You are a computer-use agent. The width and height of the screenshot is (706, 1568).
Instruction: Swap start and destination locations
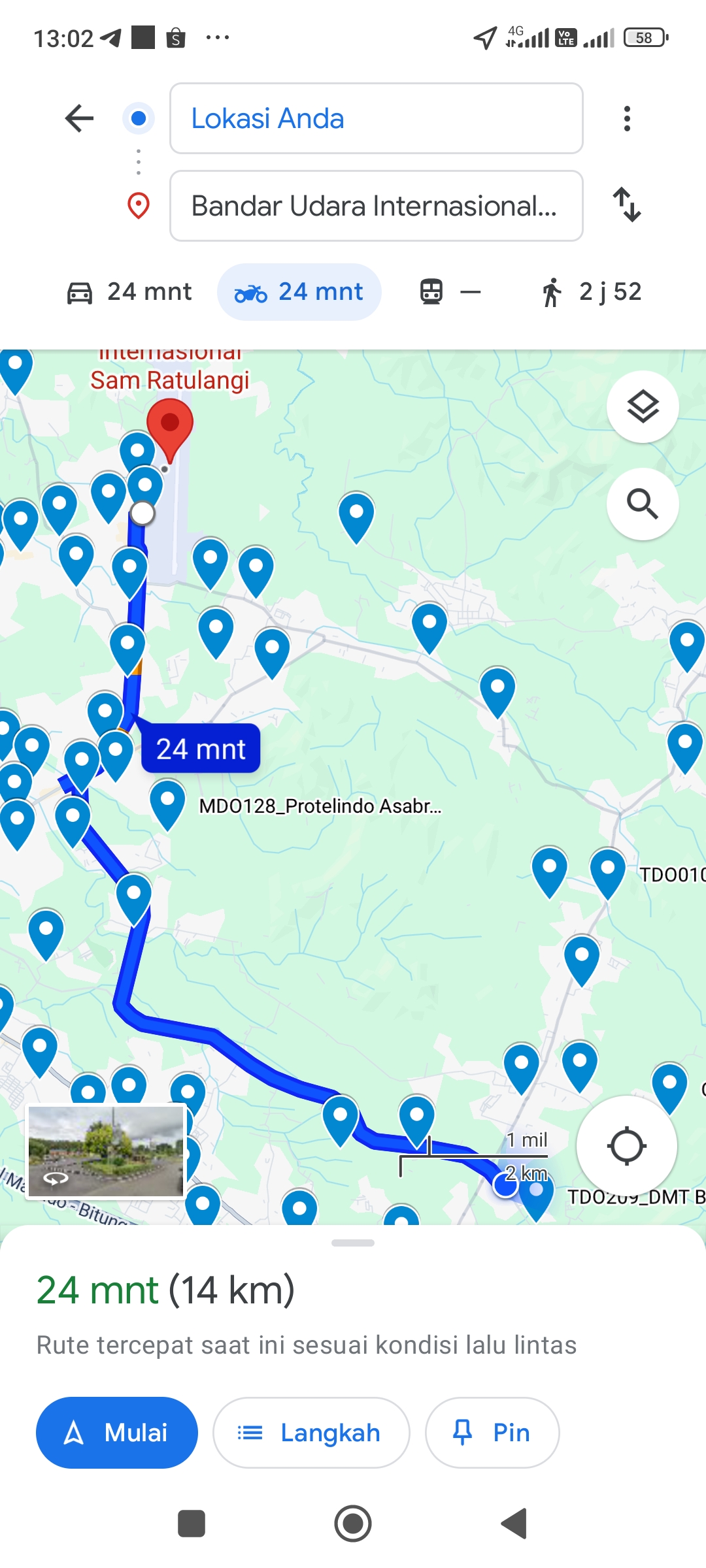pyautogui.click(x=627, y=204)
